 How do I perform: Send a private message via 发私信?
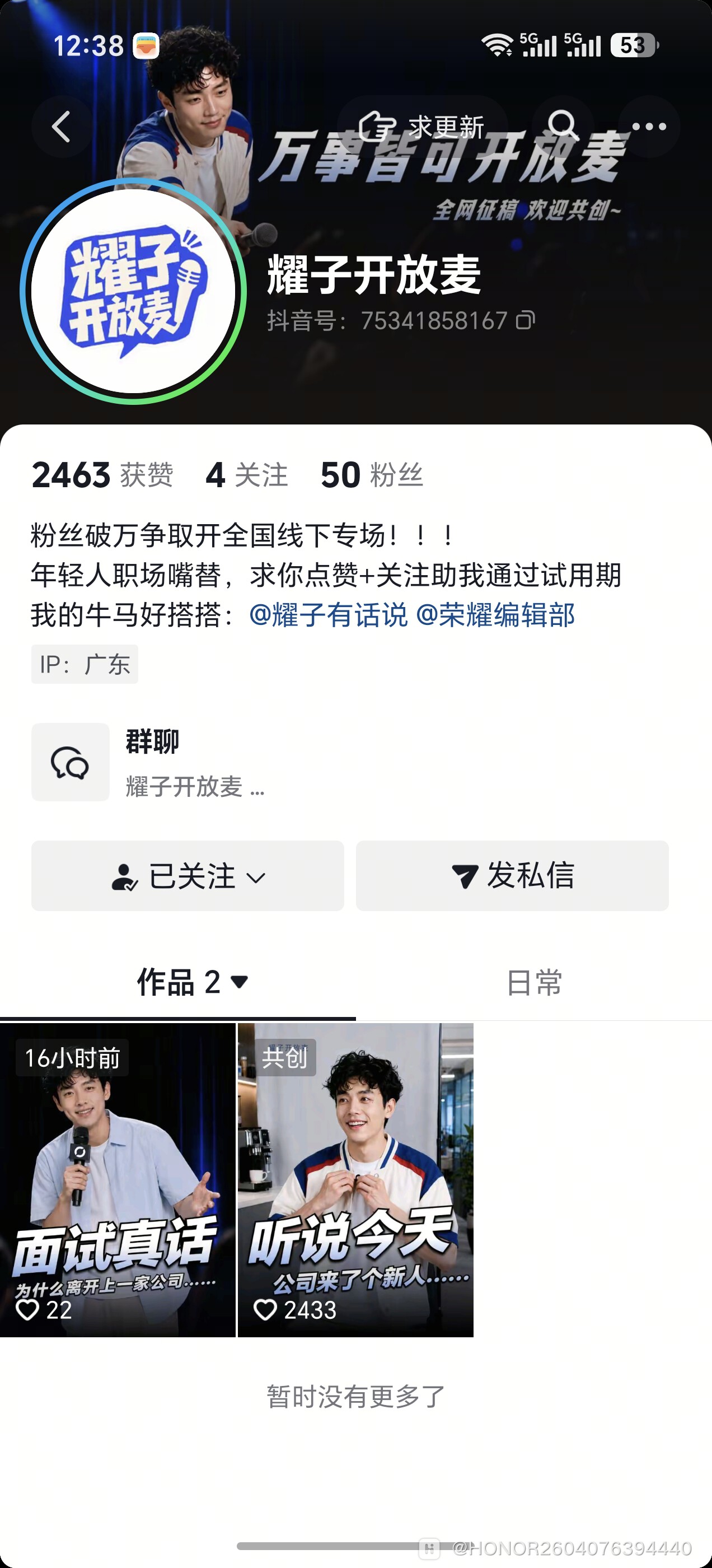(x=512, y=876)
